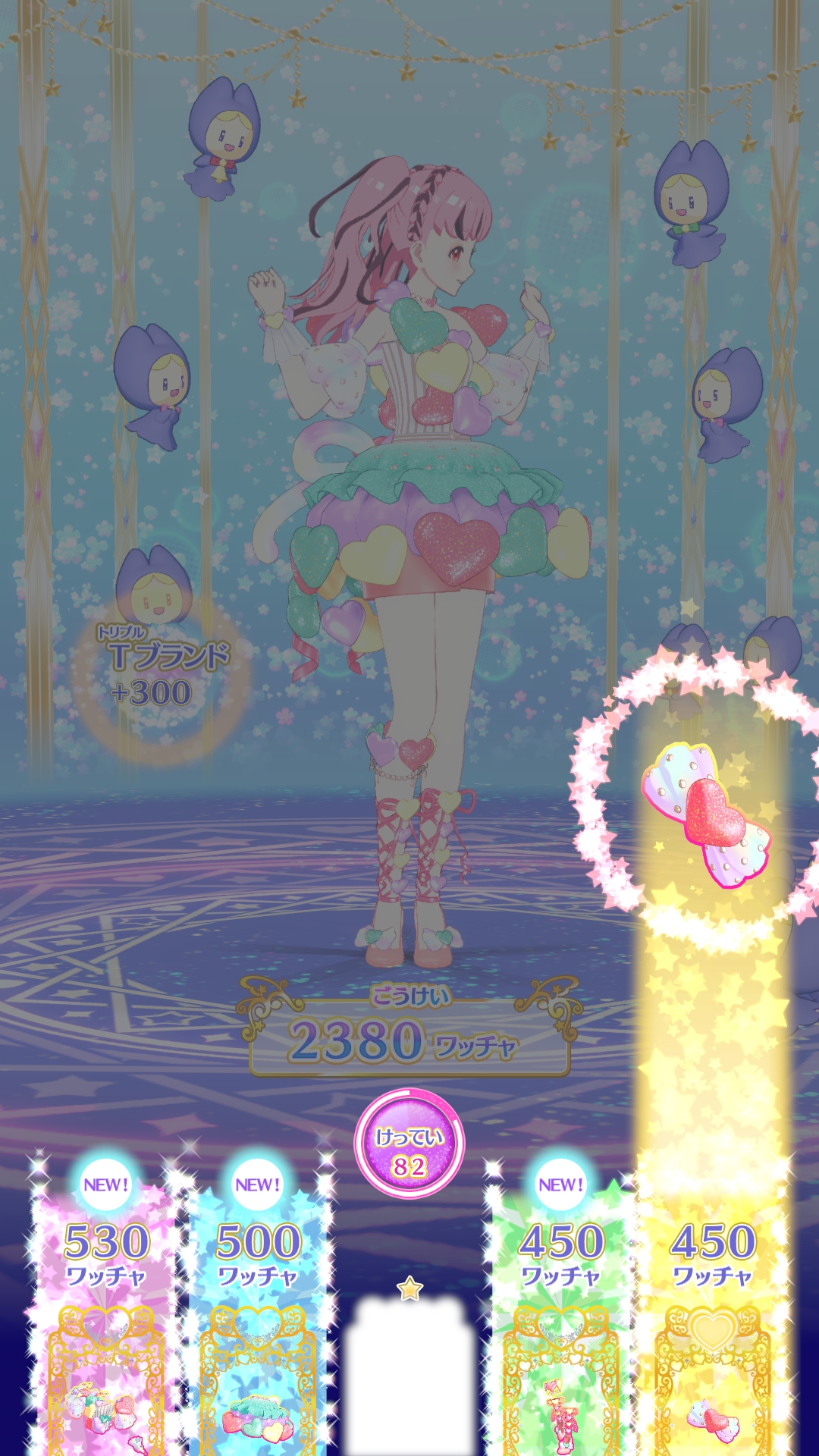The image size is (819, 1456).
Task: Confirm the coordinate with the けってい button
Action: pyautogui.click(x=409, y=1144)
